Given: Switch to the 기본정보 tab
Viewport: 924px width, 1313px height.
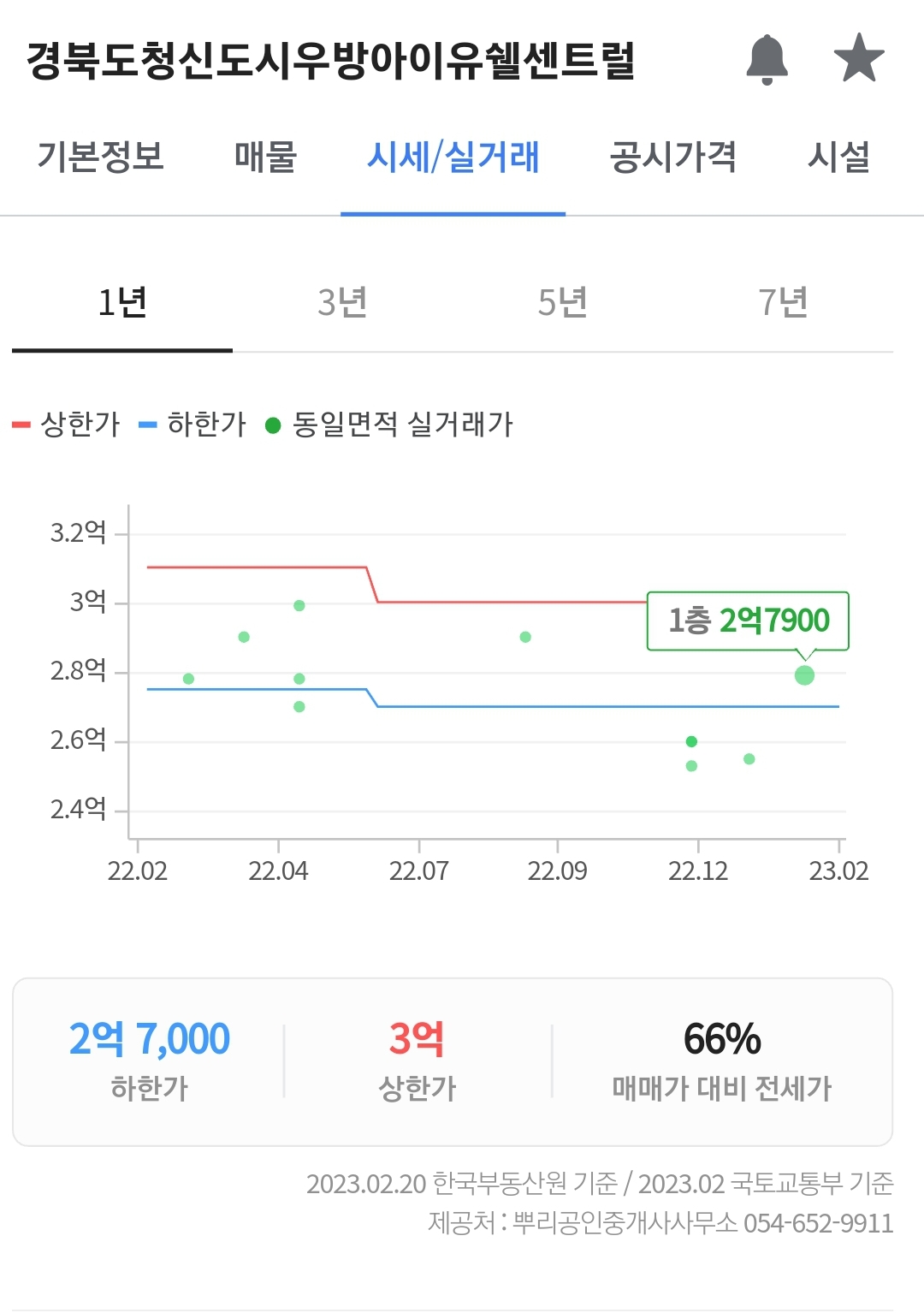Looking at the screenshot, I should [101, 157].
